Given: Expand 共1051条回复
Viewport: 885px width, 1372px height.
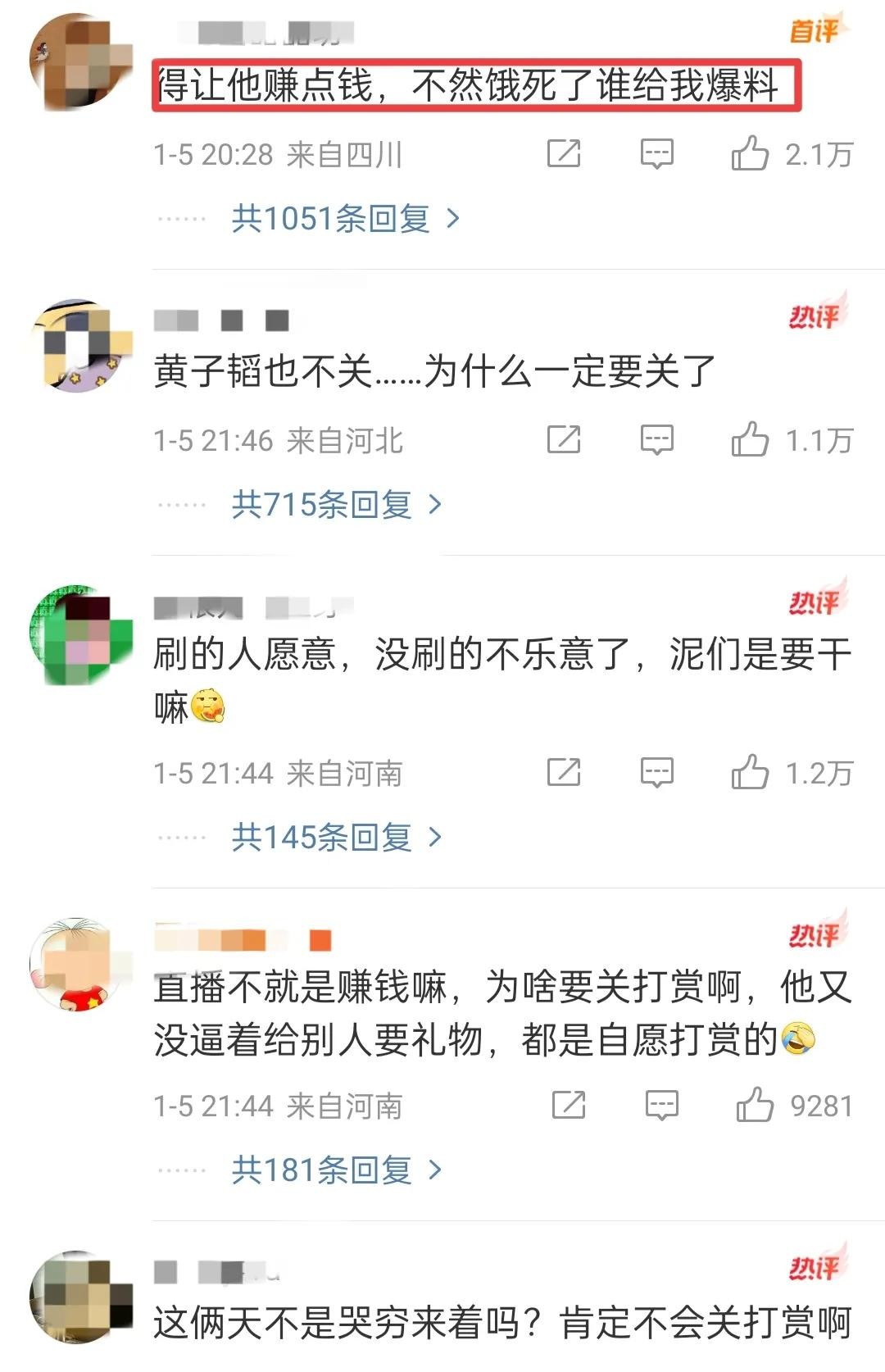Looking at the screenshot, I should pos(345,219).
